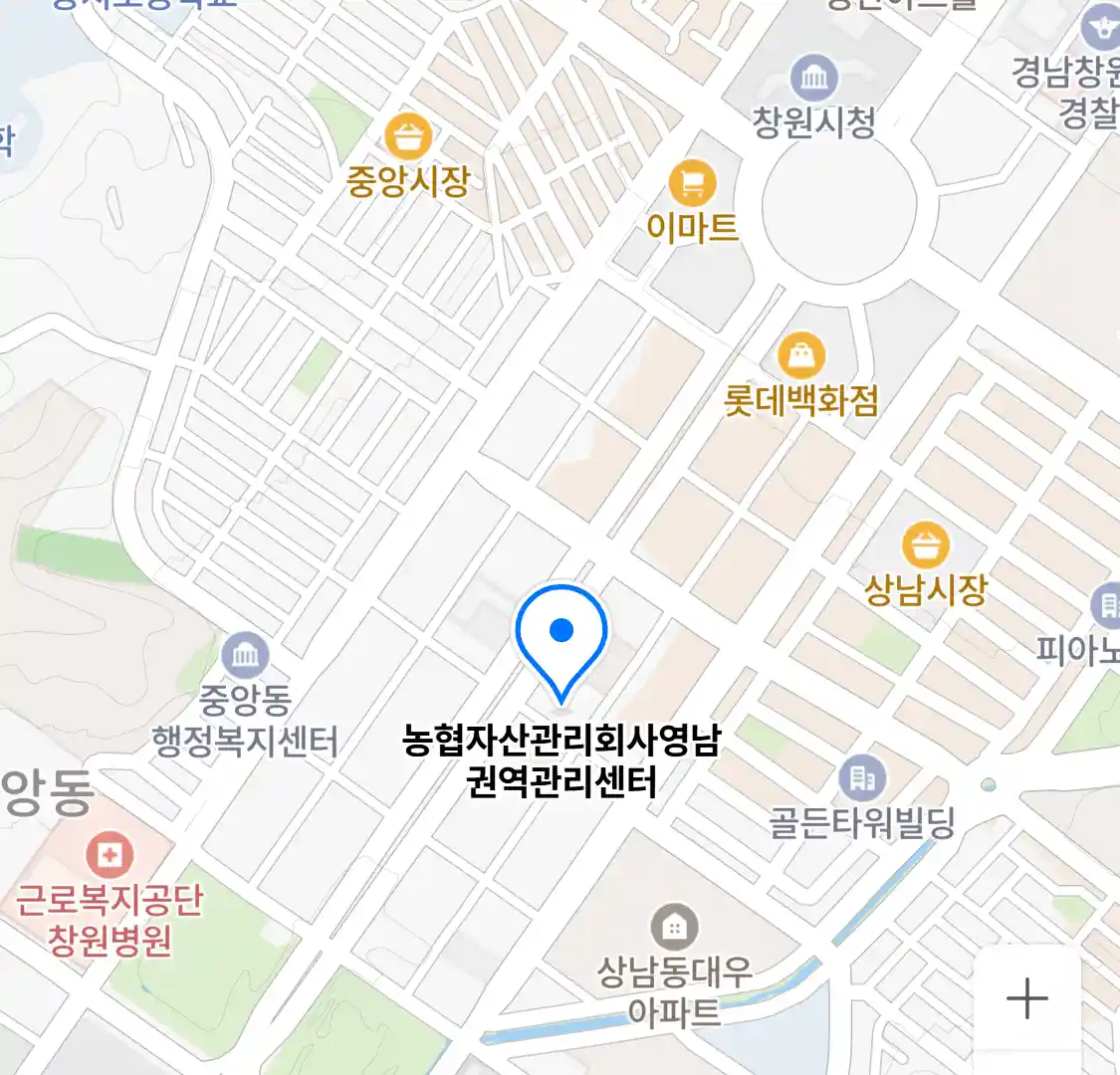The height and width of the screenshot is (1075, 1120).
Task: Select the 롯데백화점 place marker
Action: coord(800,355)
